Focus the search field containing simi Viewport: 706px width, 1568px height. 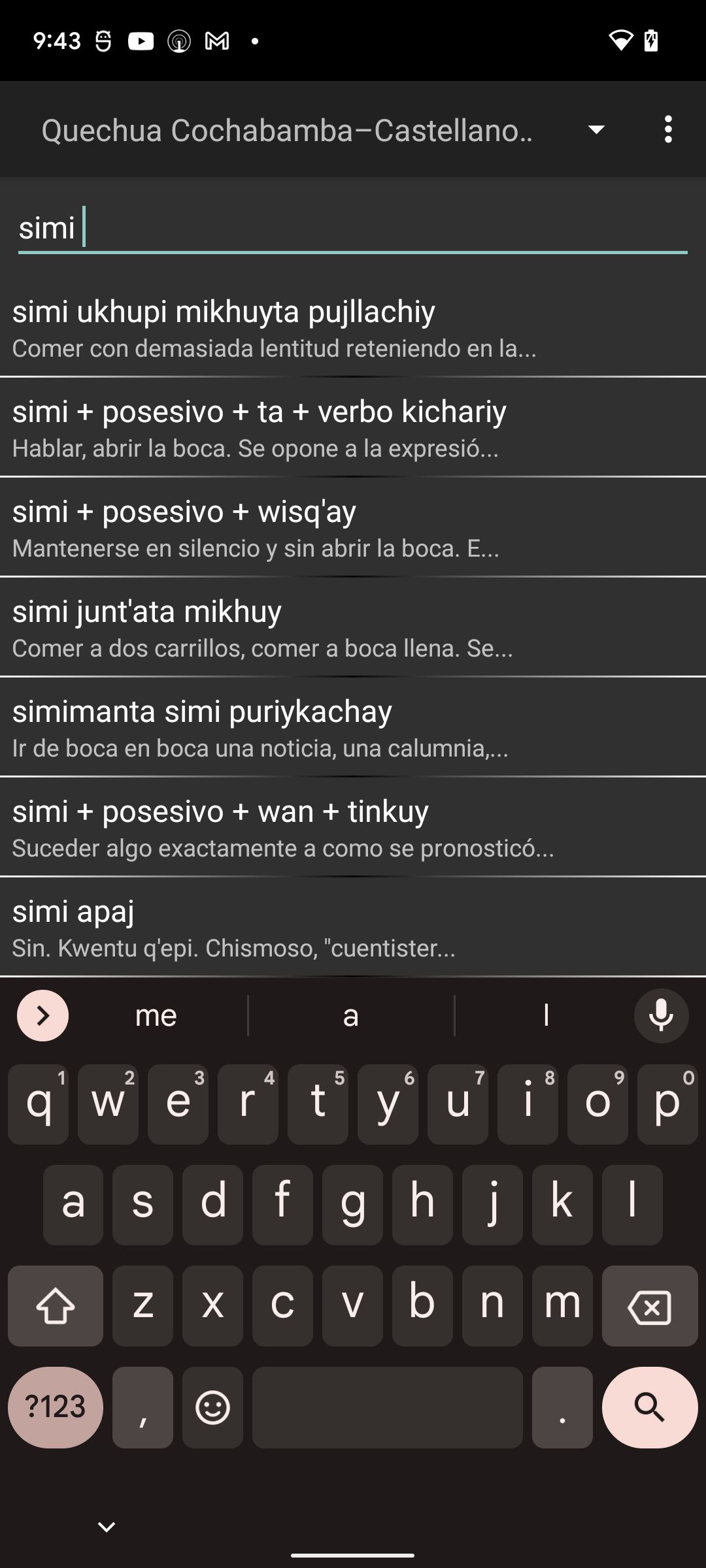[x=353, y=229]
